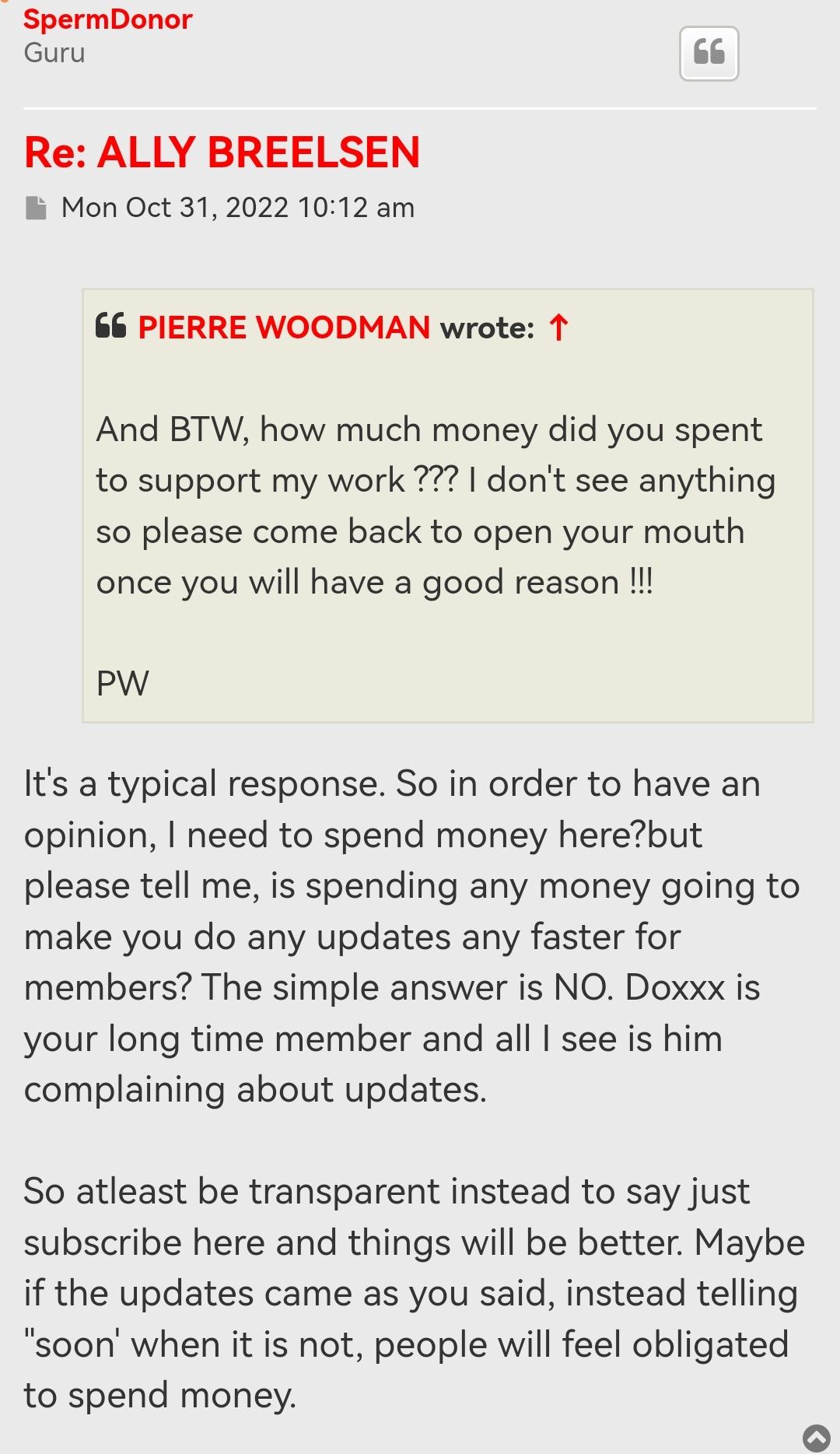840x1454 pixels.
Task: Open SpermDonor's user profile
Action: point(107,19)
